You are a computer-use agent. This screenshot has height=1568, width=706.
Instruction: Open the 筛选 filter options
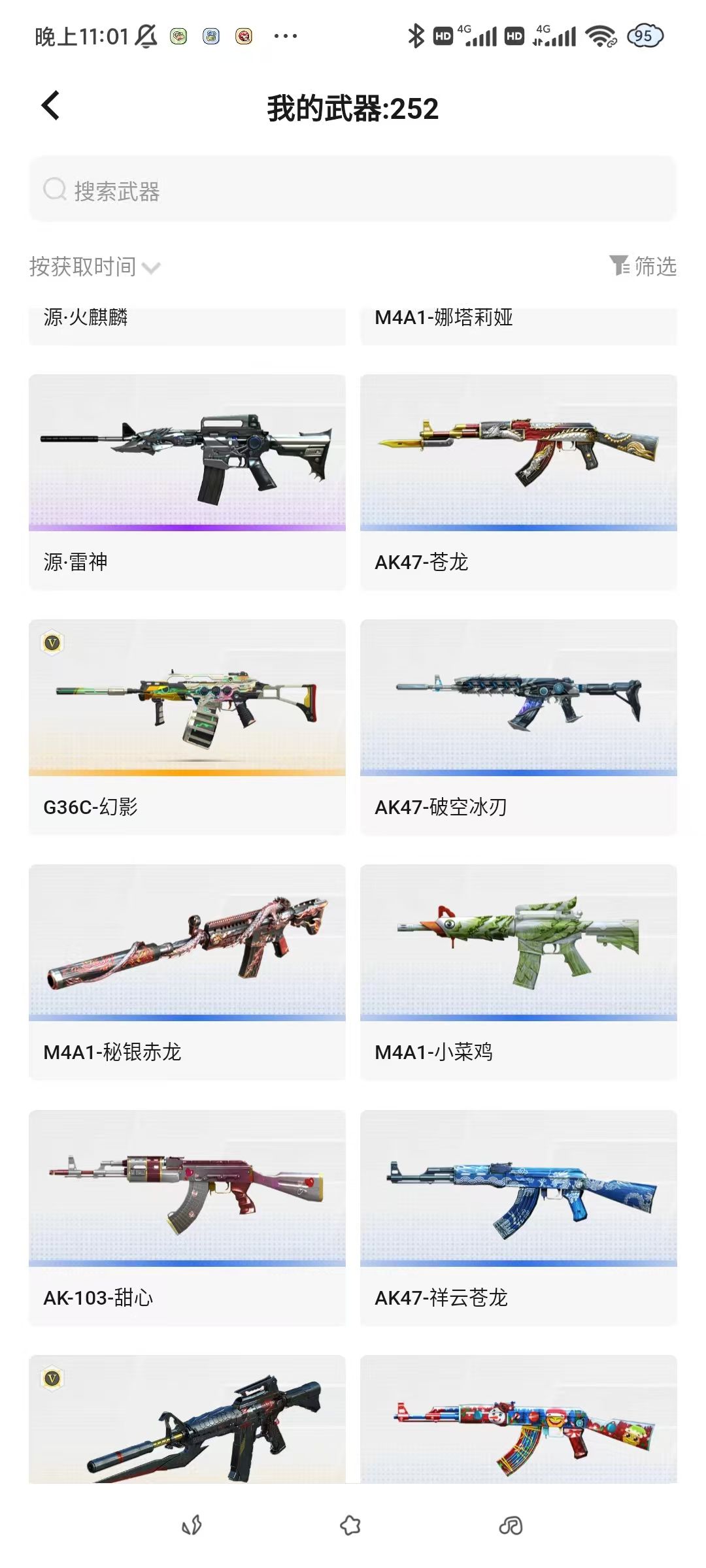(x=643, y=266)
